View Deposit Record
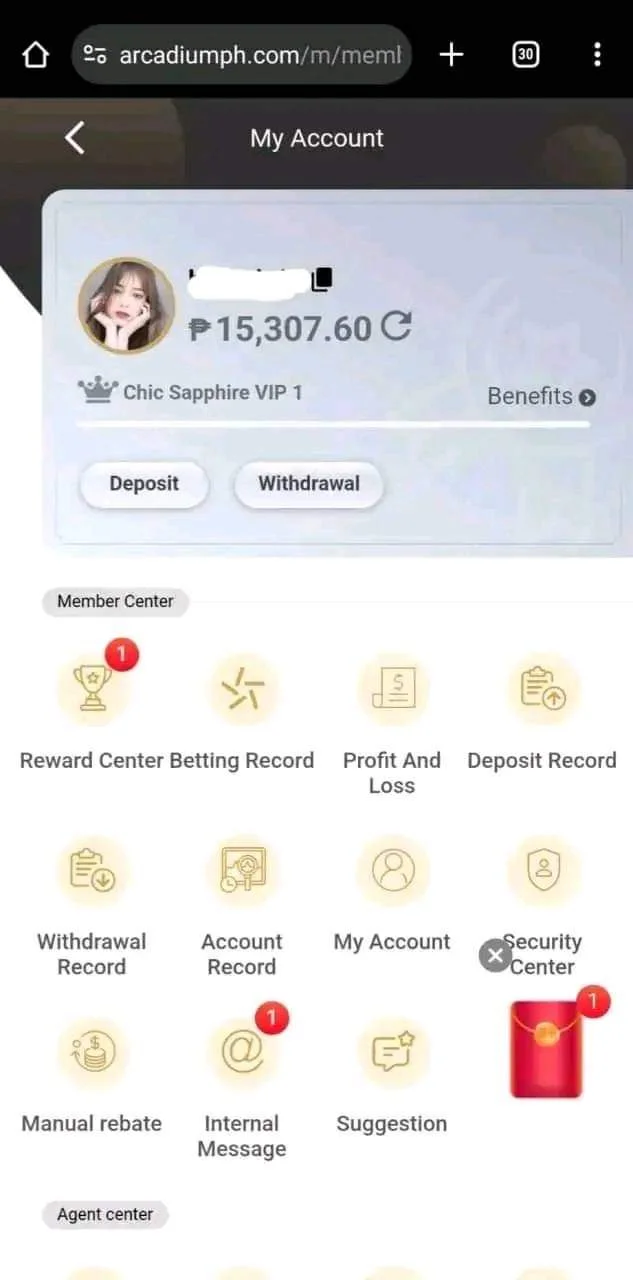The height and width of the screenshot is (1280, 633). [x=542, y=690]
